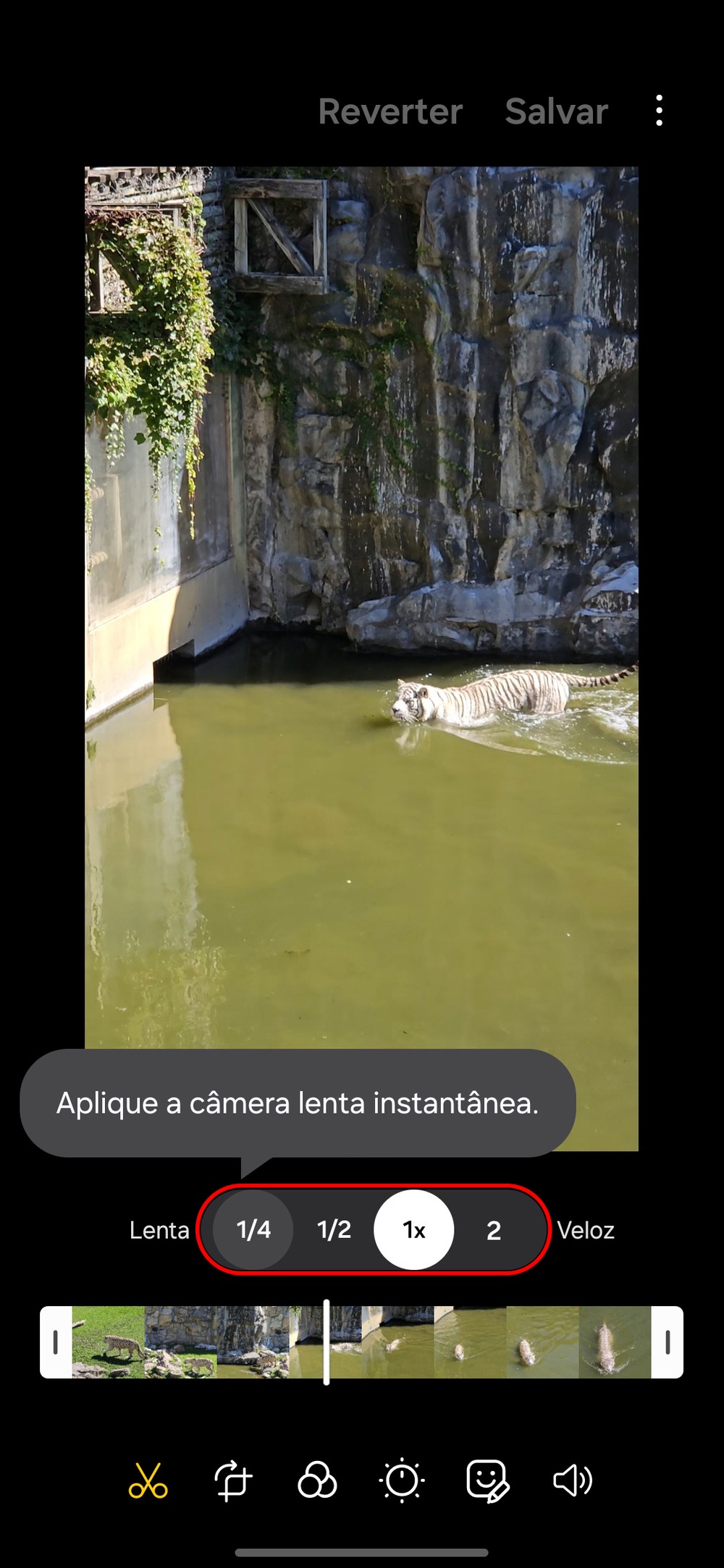This screenshot has width=724, height=1568.
Task: Open the scissors trim tool
Action: [x=148, y=1480]
